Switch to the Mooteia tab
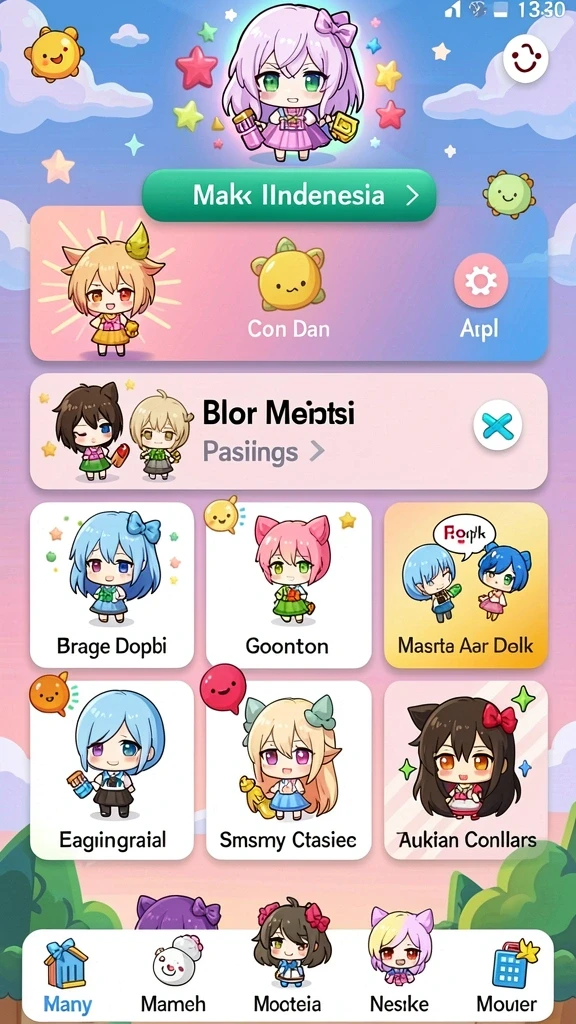 [287, 975]
